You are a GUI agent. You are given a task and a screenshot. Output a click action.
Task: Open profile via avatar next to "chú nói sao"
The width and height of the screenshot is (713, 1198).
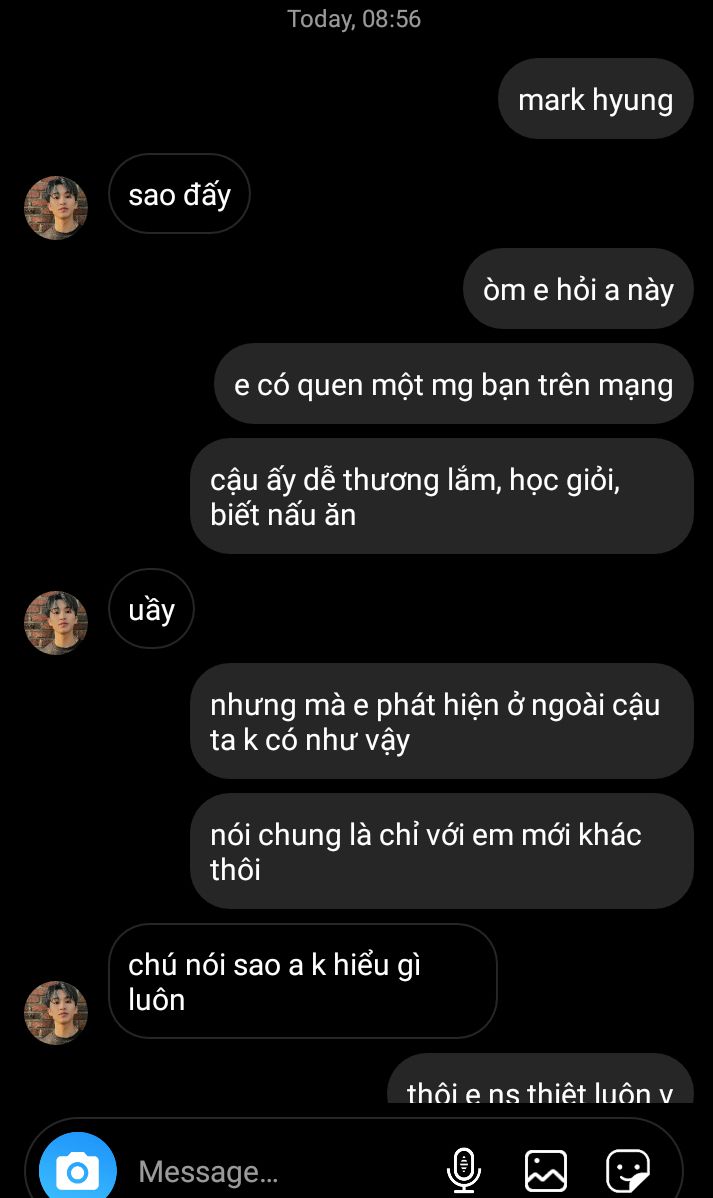tap(56, 1012)
